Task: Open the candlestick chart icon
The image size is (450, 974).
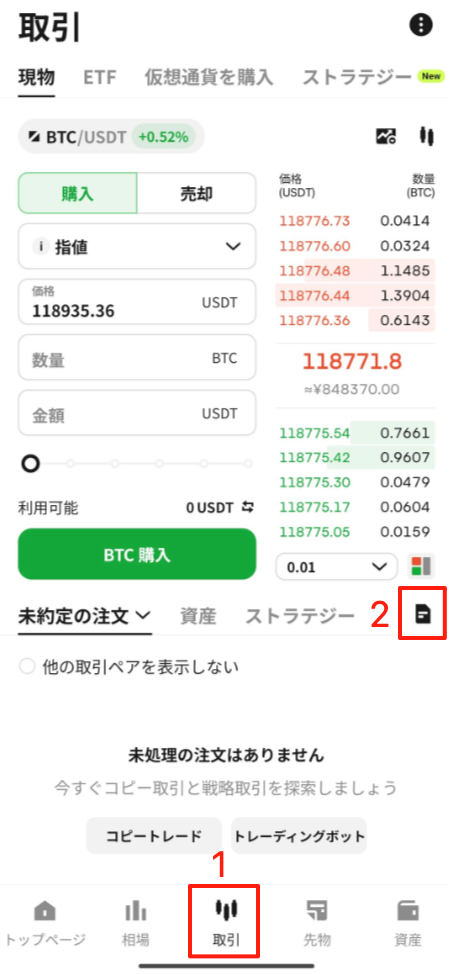Action: coord(425,135)
